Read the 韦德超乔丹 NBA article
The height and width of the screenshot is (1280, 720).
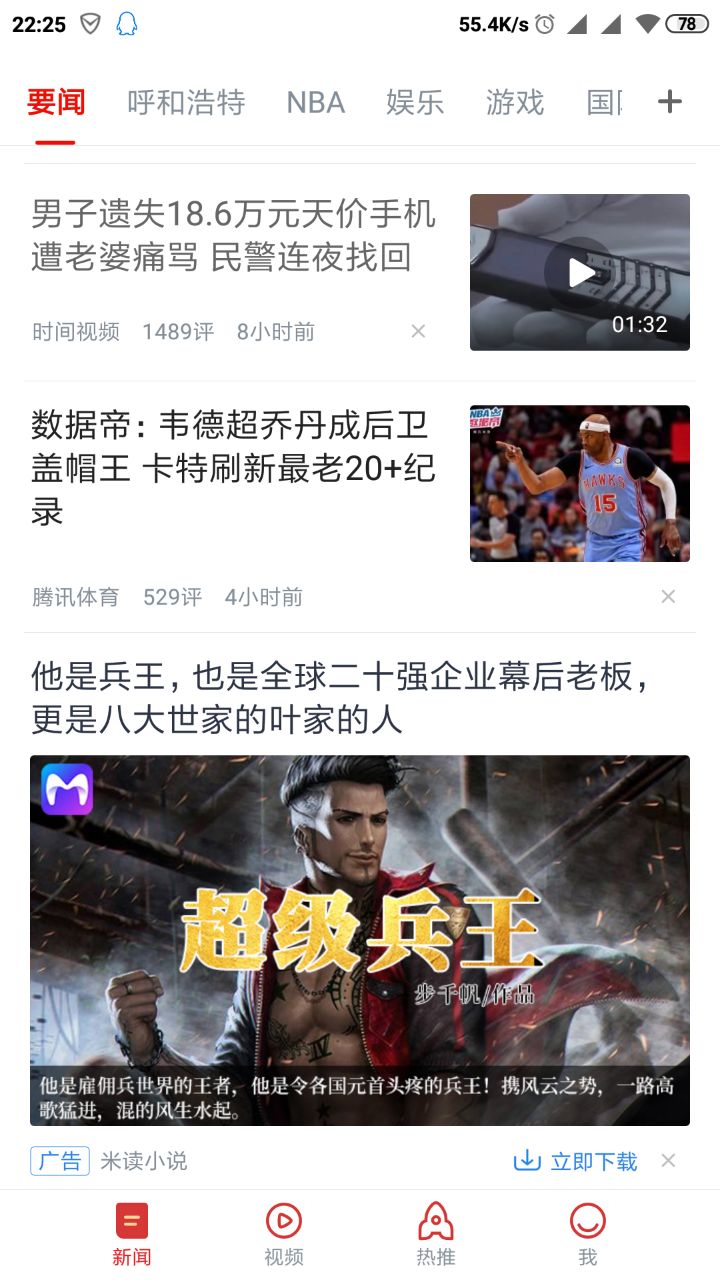pyautogui.click(x=233, y=467)
